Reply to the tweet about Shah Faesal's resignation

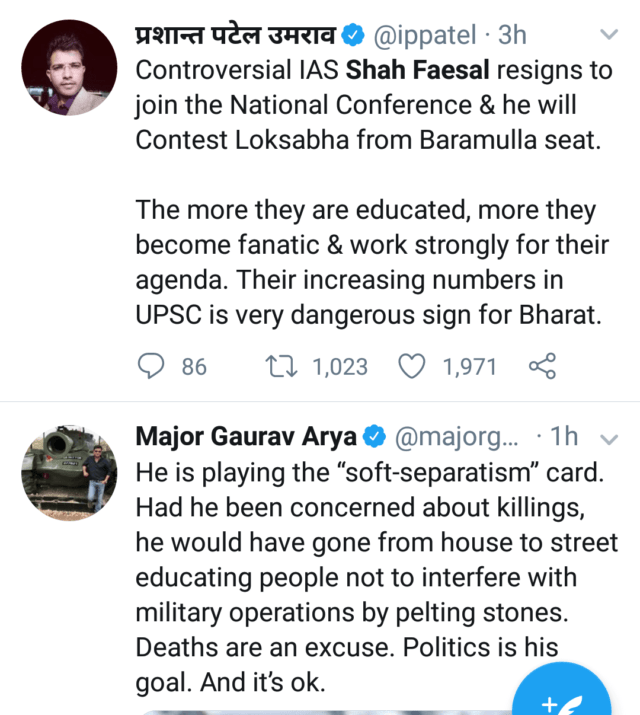coord(150,367)
